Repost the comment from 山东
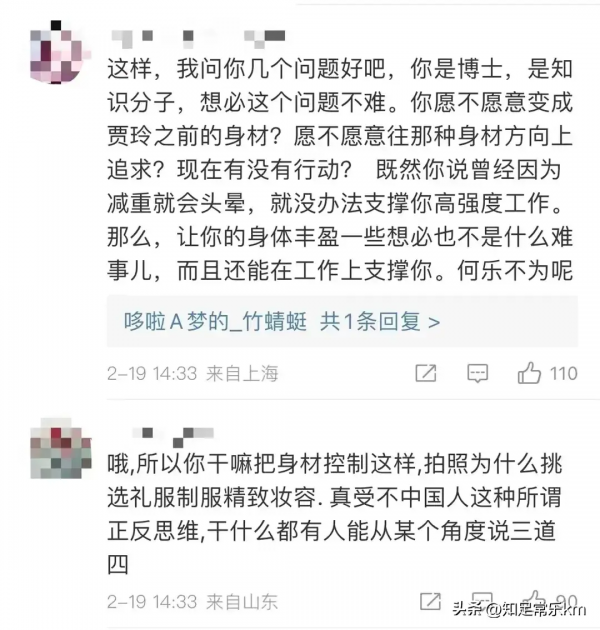600x630 pixels. [x=430, y=601]
